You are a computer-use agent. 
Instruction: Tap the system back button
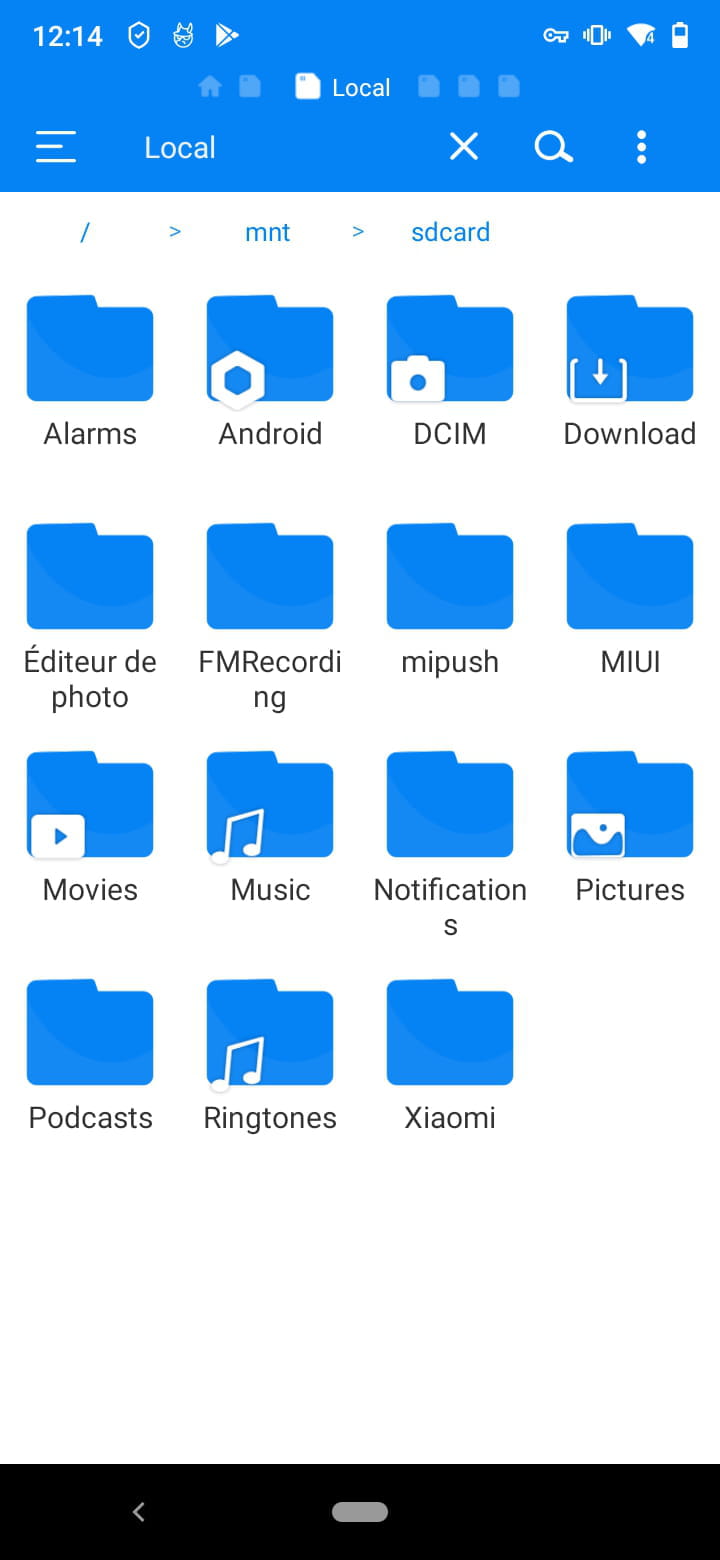139,1512
